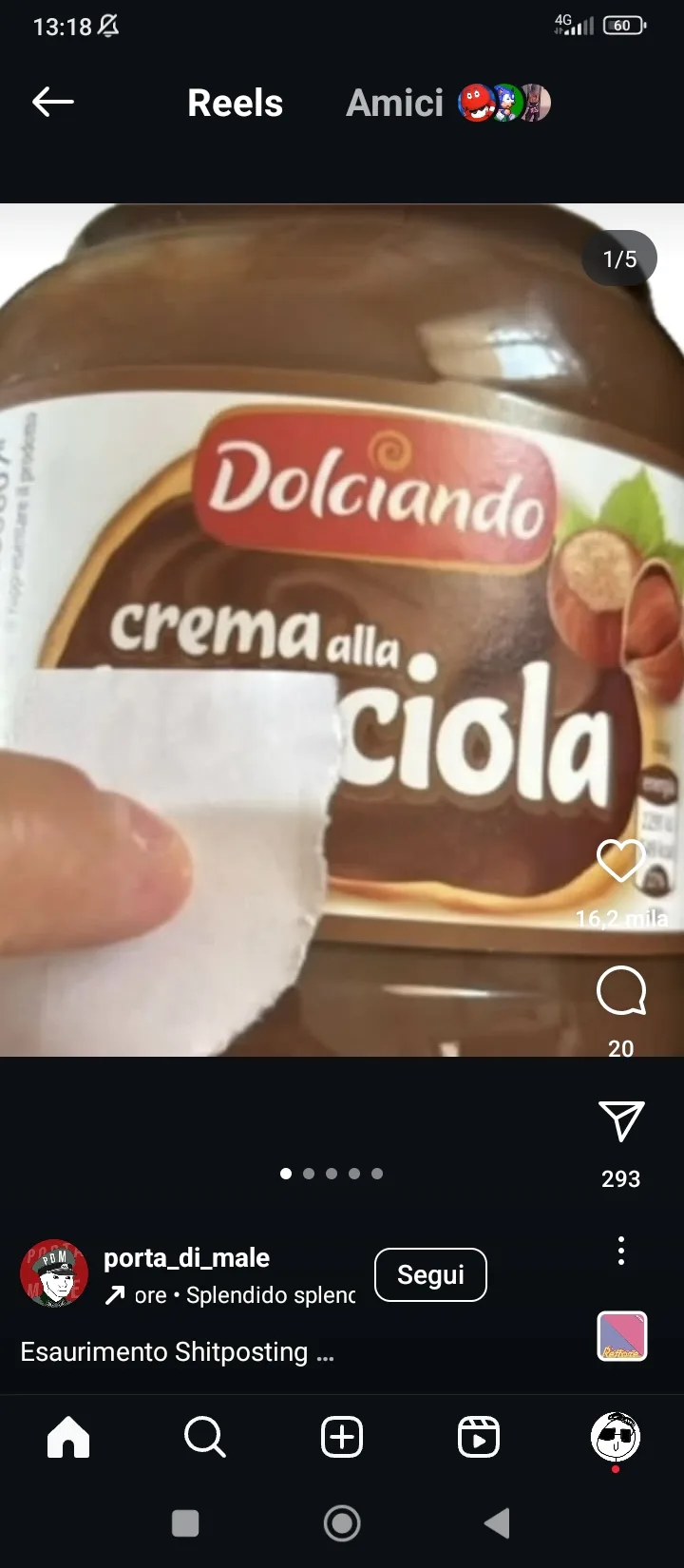Like this reel with the heart icon

(x=621, y=861)
